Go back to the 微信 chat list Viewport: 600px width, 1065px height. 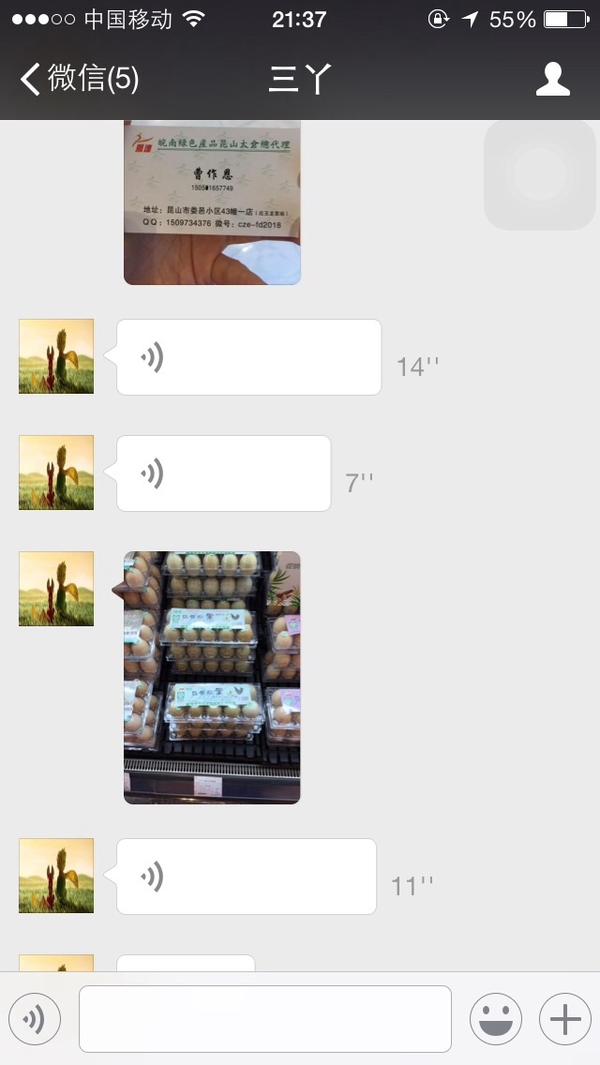click(80, 79)
